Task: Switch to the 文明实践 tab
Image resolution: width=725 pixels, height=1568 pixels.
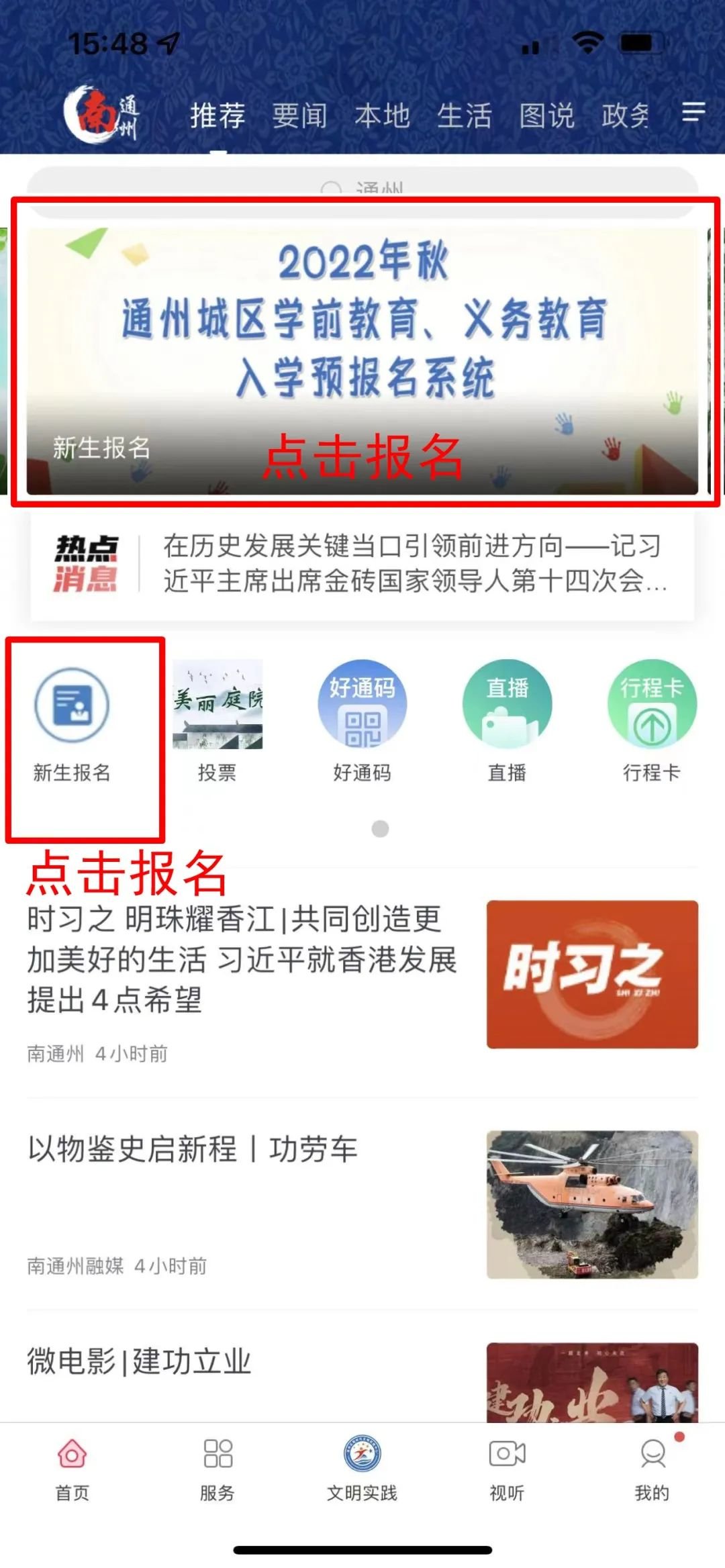Action: 362,1469
